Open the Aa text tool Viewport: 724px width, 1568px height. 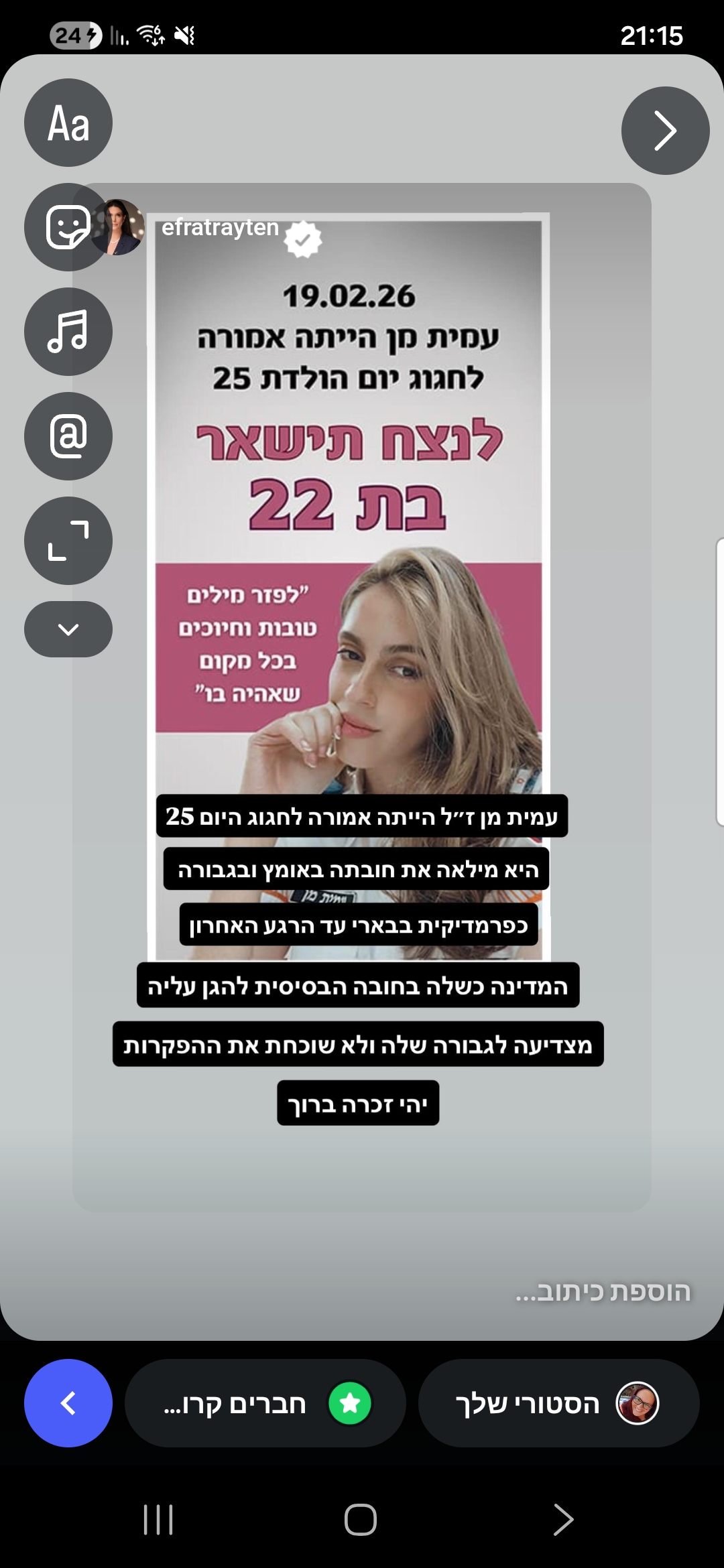(x=68, y=123)
